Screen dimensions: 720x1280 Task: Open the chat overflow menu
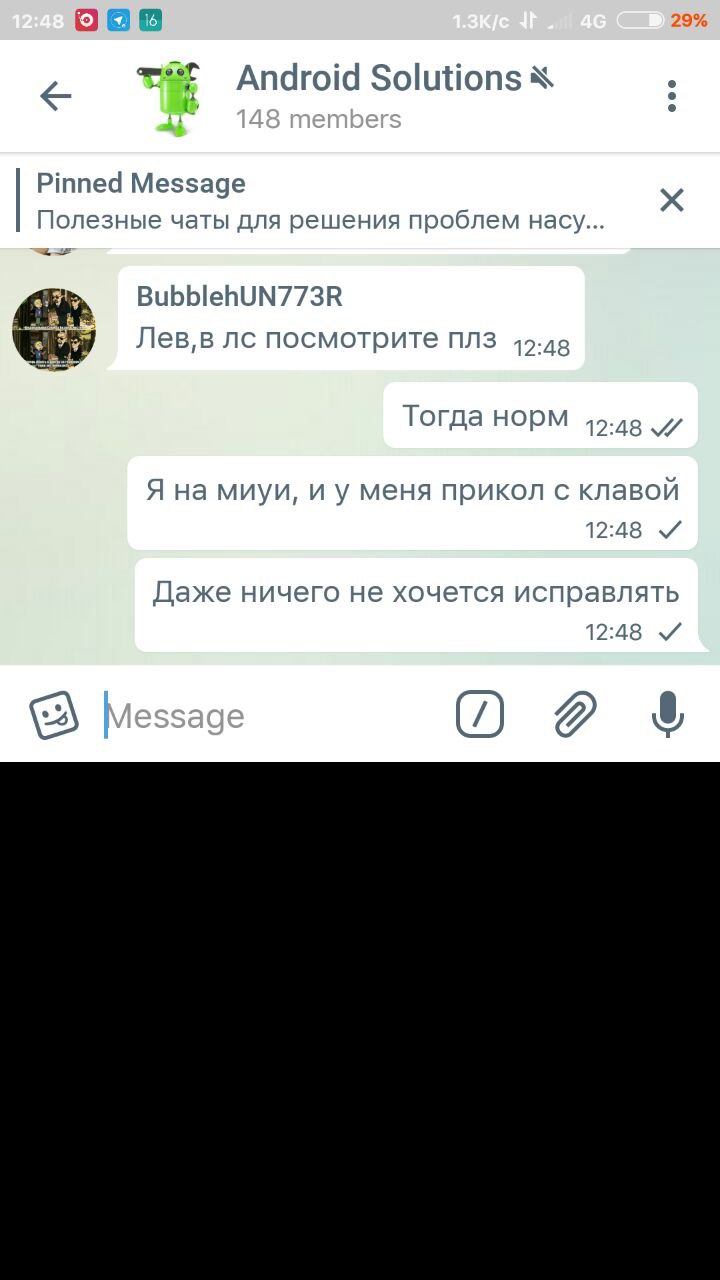(672, 96)
